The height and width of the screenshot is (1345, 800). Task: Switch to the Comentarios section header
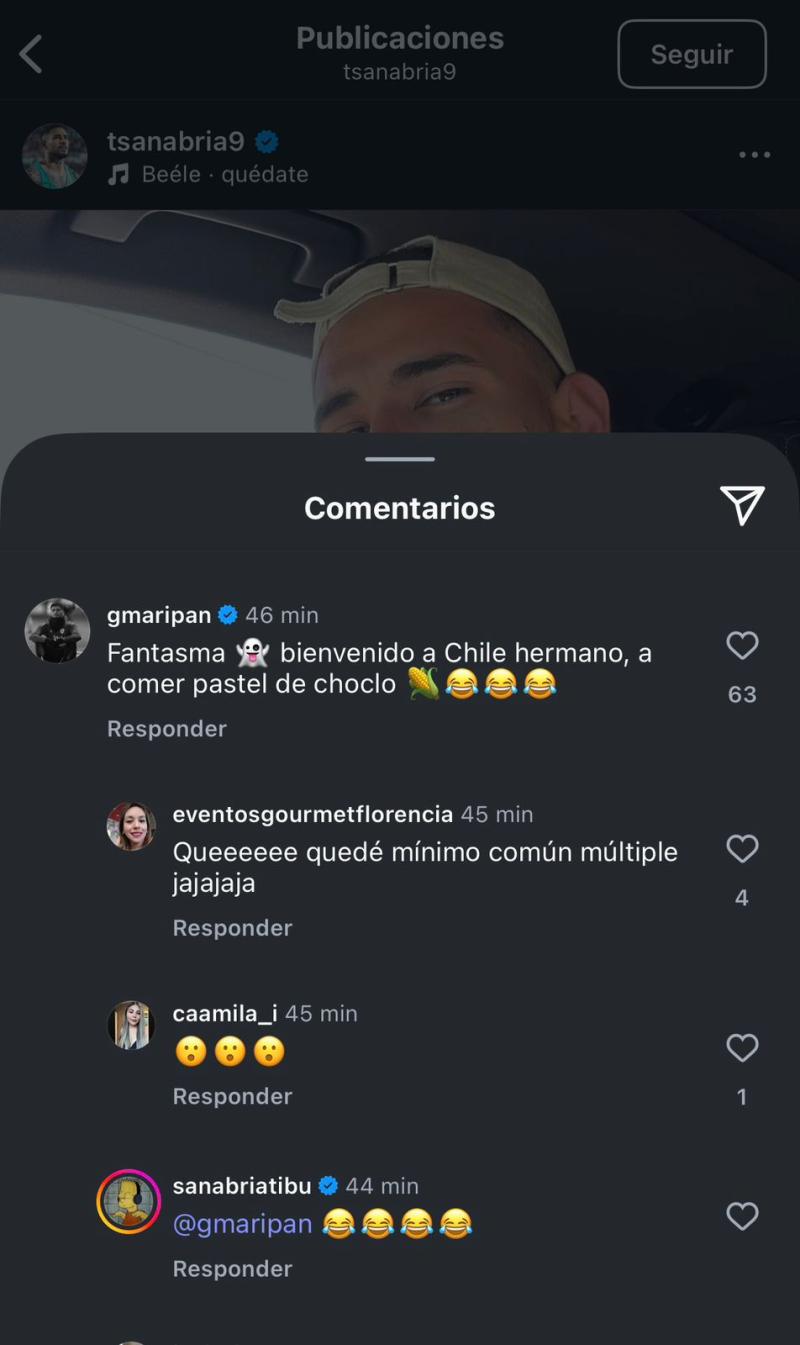(399, 507)
